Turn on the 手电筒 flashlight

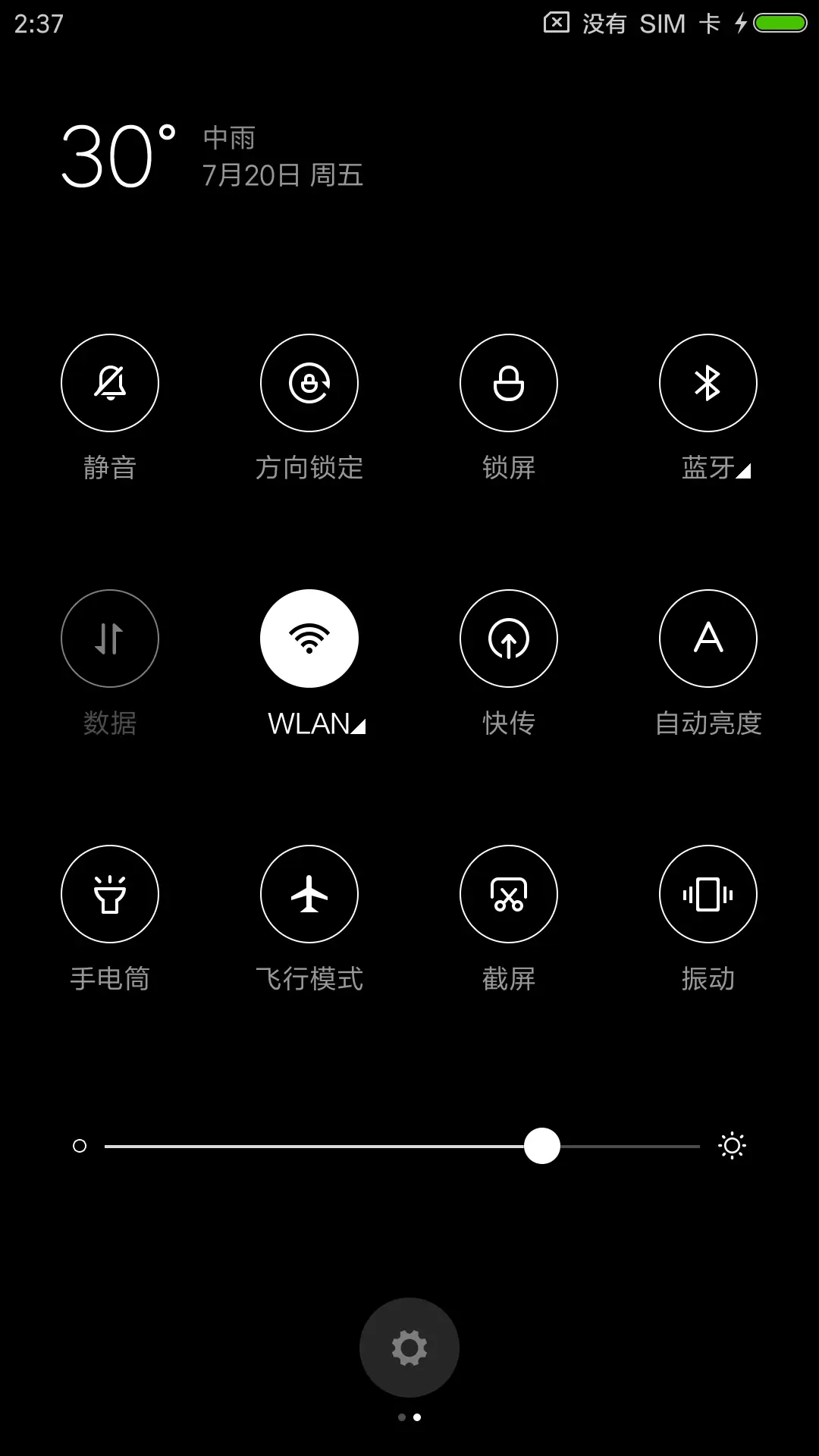[x=110, y=894]
